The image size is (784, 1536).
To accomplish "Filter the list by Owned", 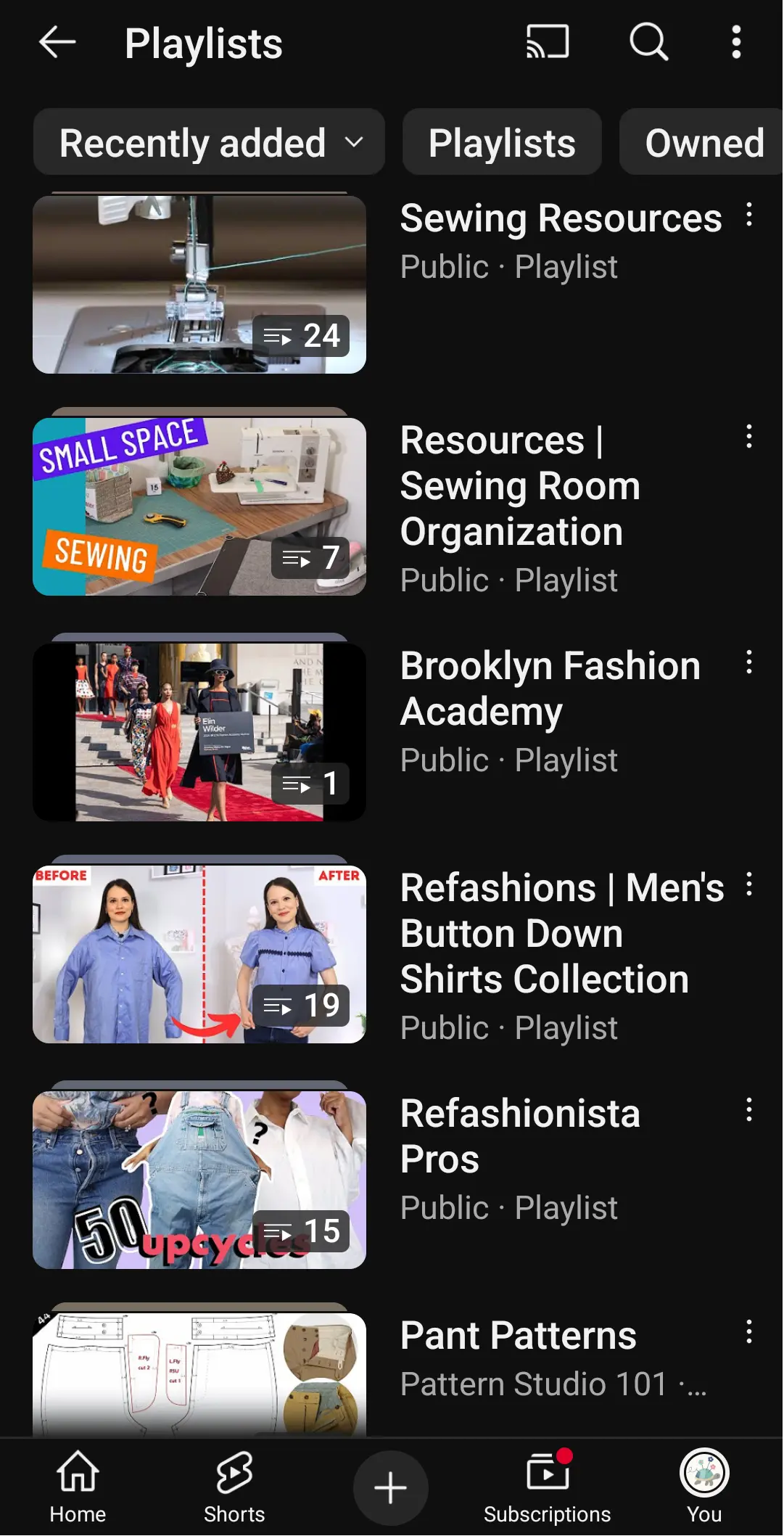I will 702,142.
